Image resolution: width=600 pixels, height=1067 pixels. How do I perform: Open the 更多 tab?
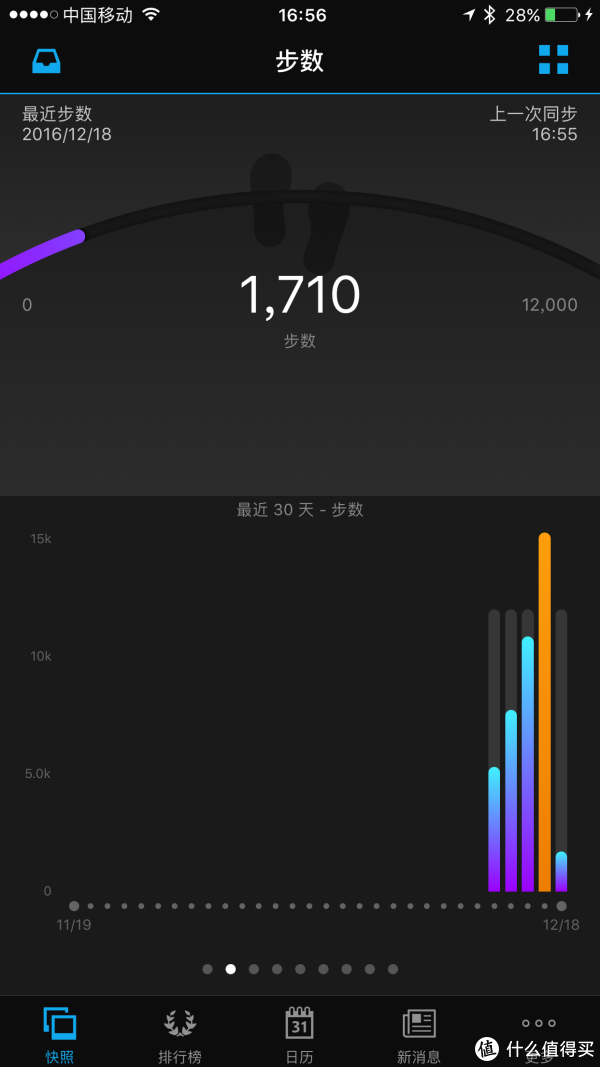point(538,1036)
